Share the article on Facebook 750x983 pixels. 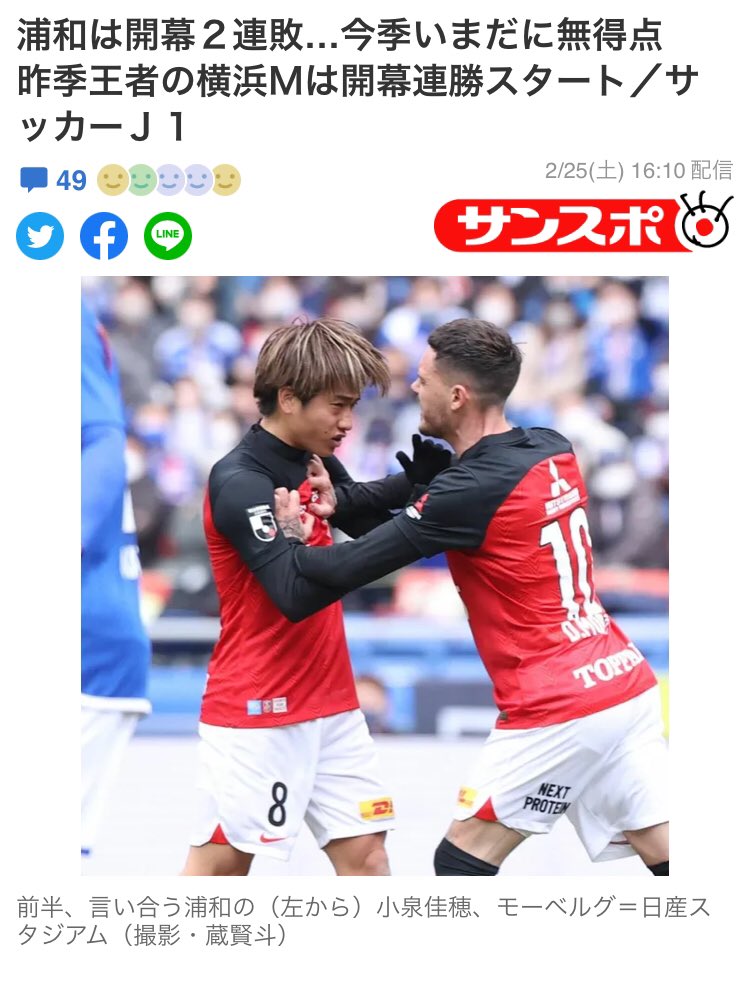point(104,236)
